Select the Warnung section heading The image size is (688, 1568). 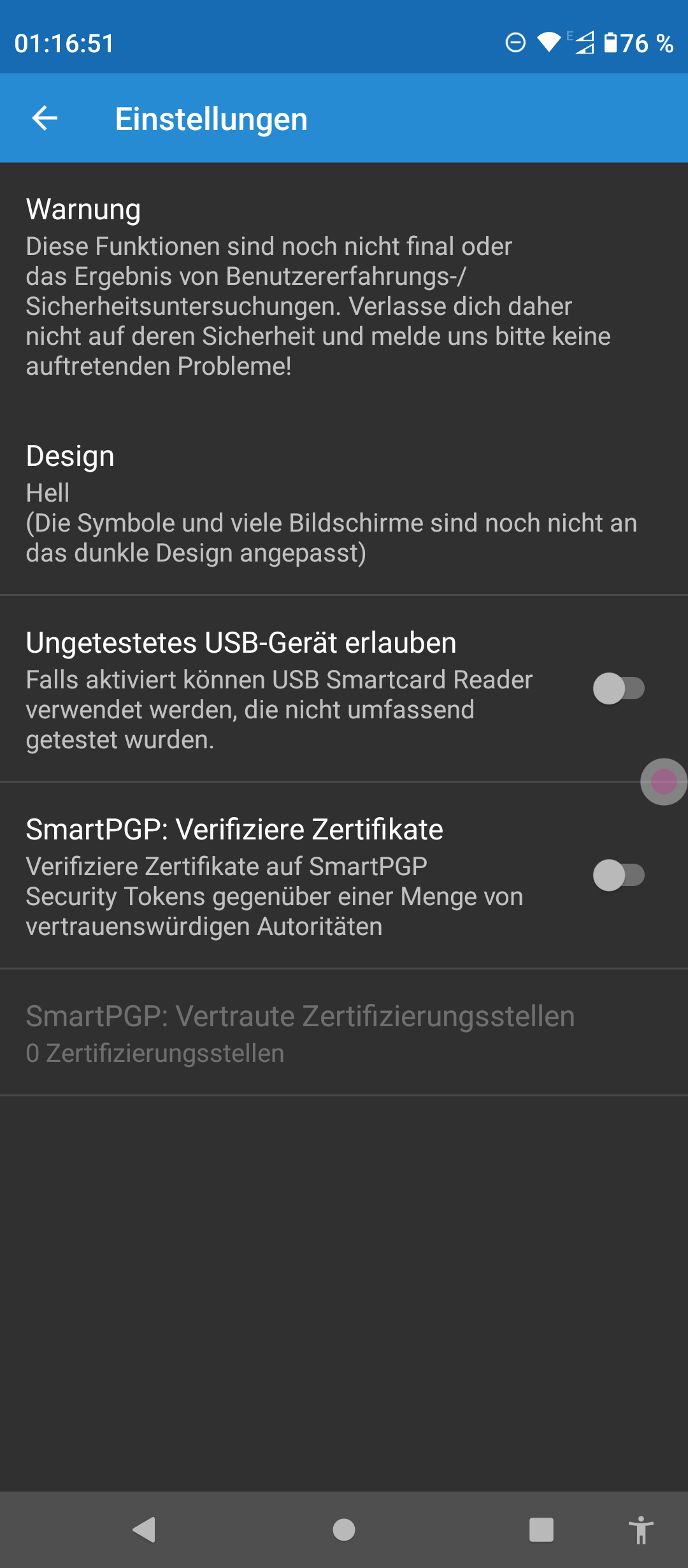coord(83,209)
